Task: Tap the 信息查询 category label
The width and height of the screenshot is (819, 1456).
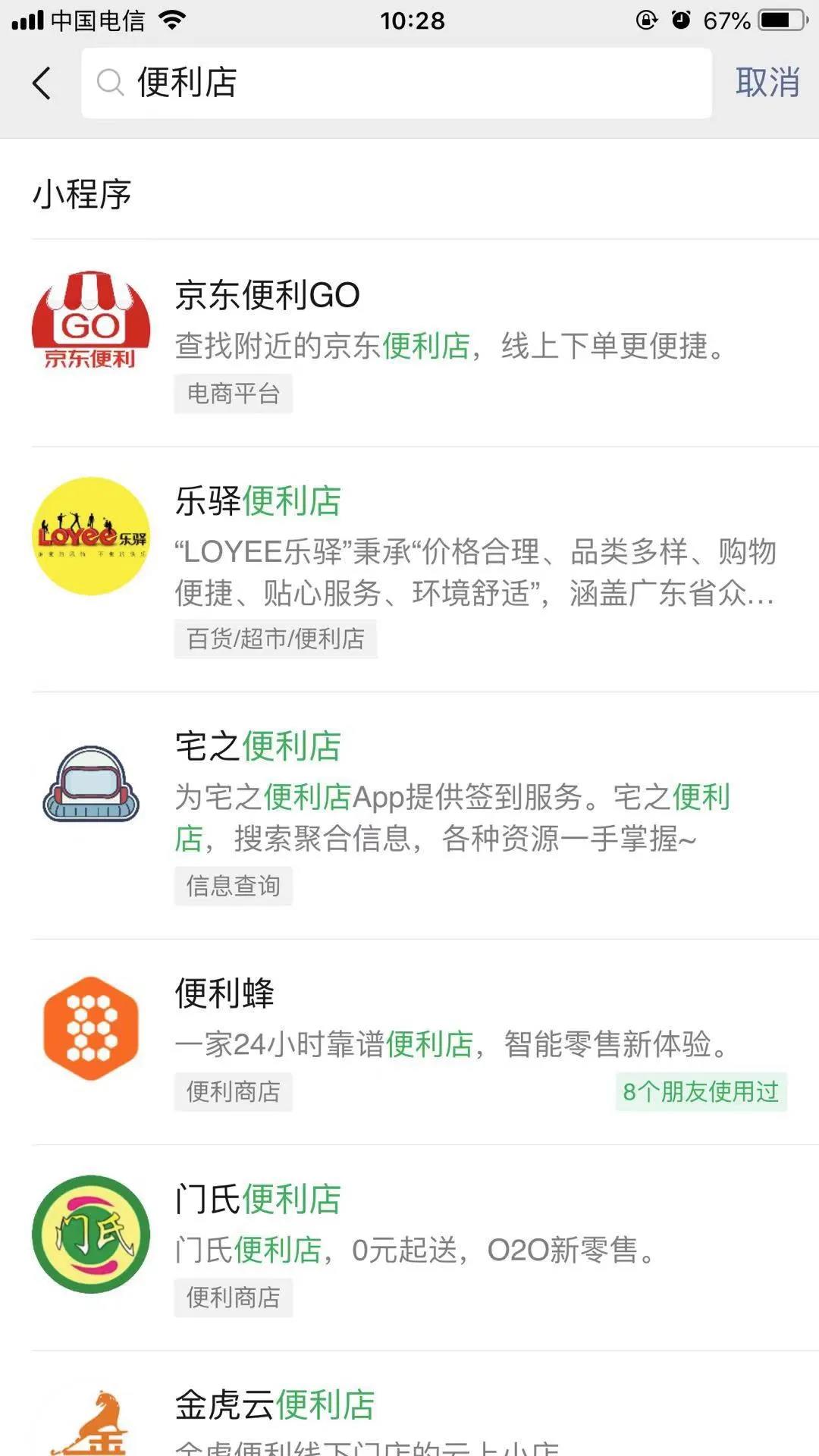Action: click(x=233, y=886)
